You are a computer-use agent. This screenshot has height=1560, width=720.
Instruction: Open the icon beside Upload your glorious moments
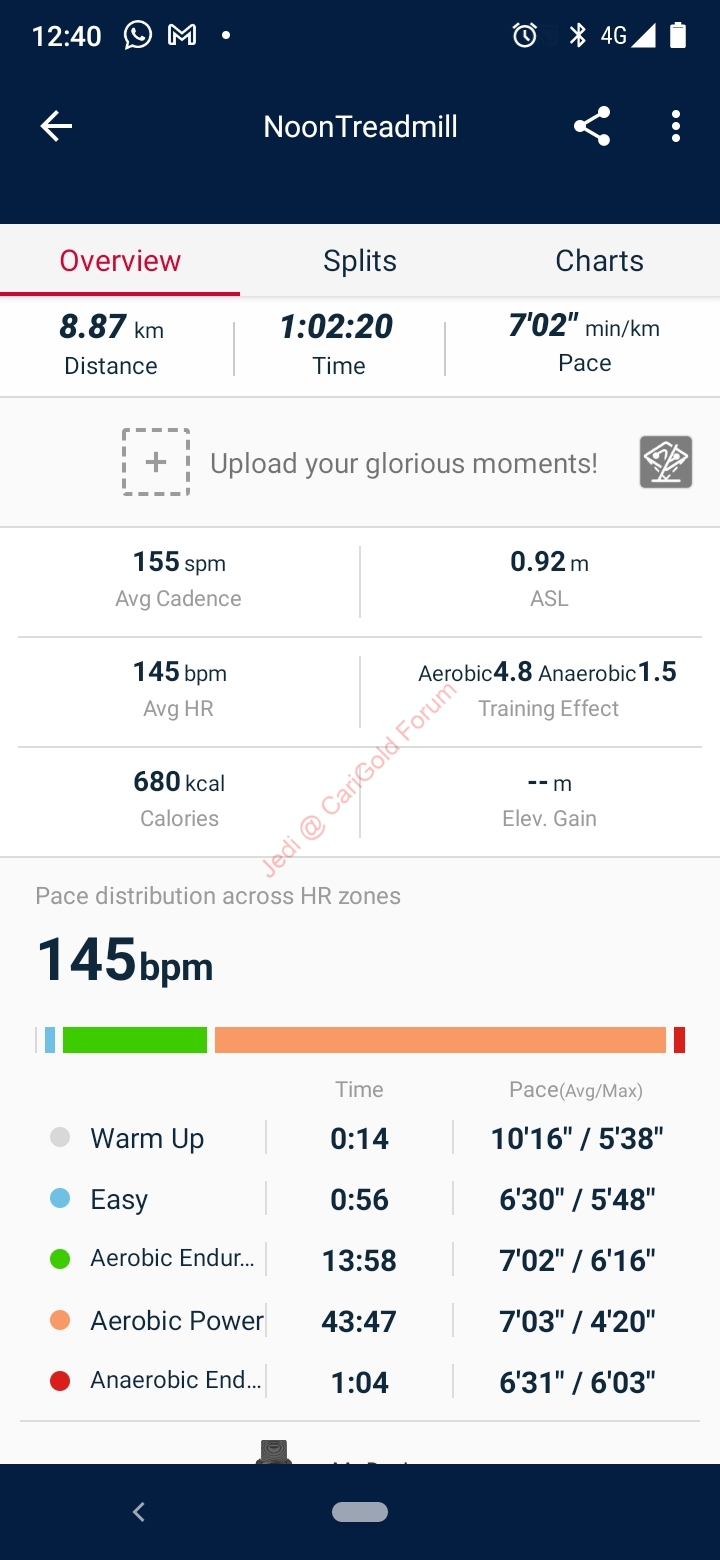[x=666, y=462]
